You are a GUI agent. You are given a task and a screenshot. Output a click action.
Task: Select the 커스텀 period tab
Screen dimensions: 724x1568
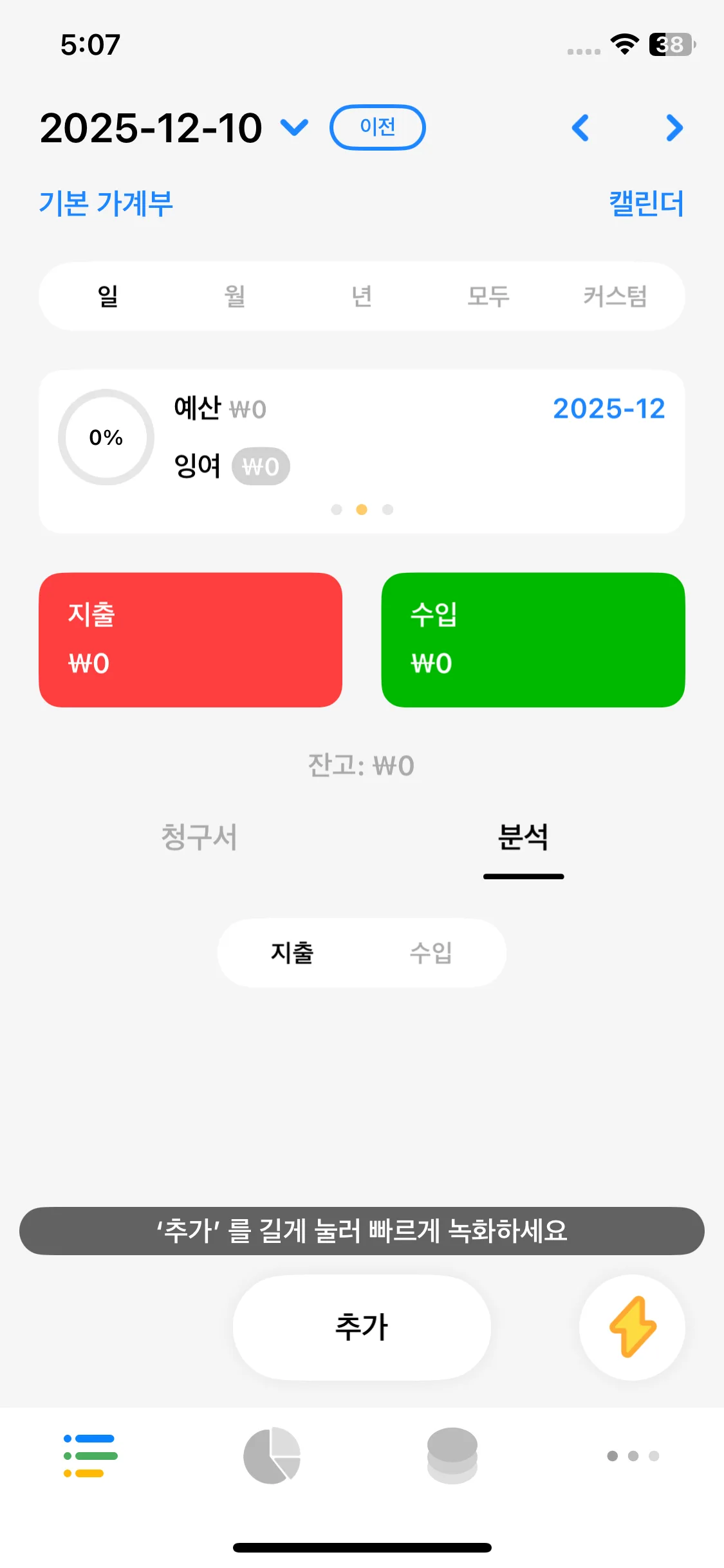pos(615,296)
